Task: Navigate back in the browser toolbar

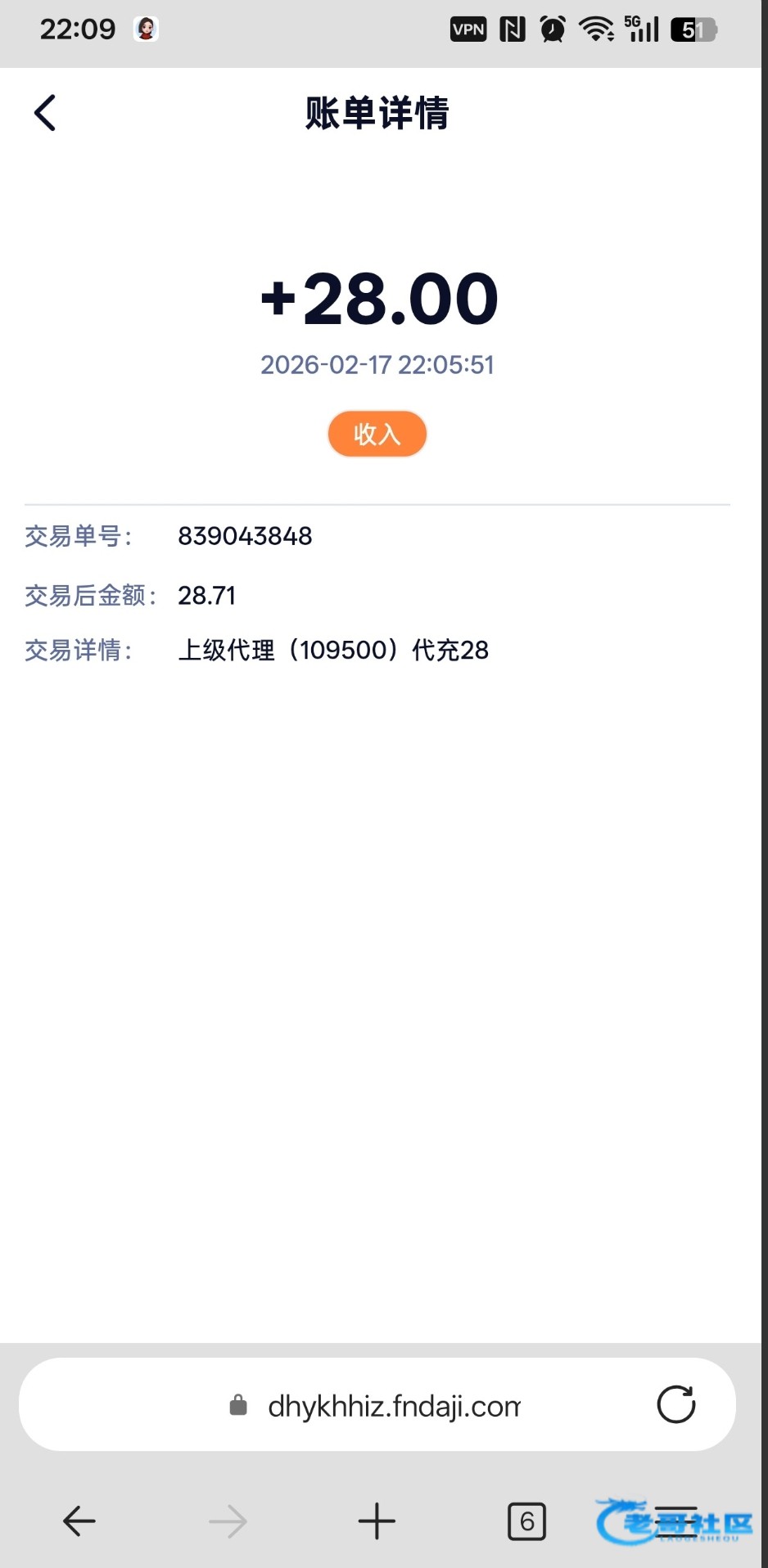Action: 79,1521
